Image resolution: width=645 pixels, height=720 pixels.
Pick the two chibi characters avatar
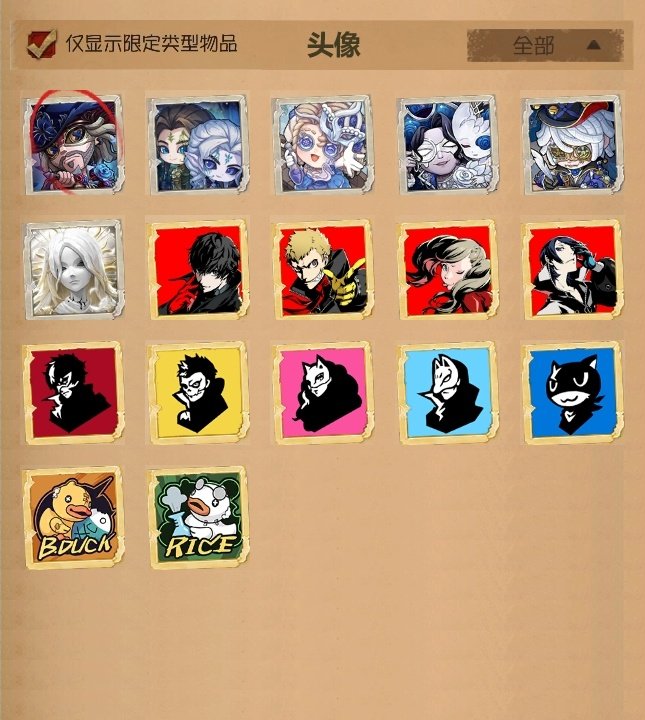[x=197, y=144]
